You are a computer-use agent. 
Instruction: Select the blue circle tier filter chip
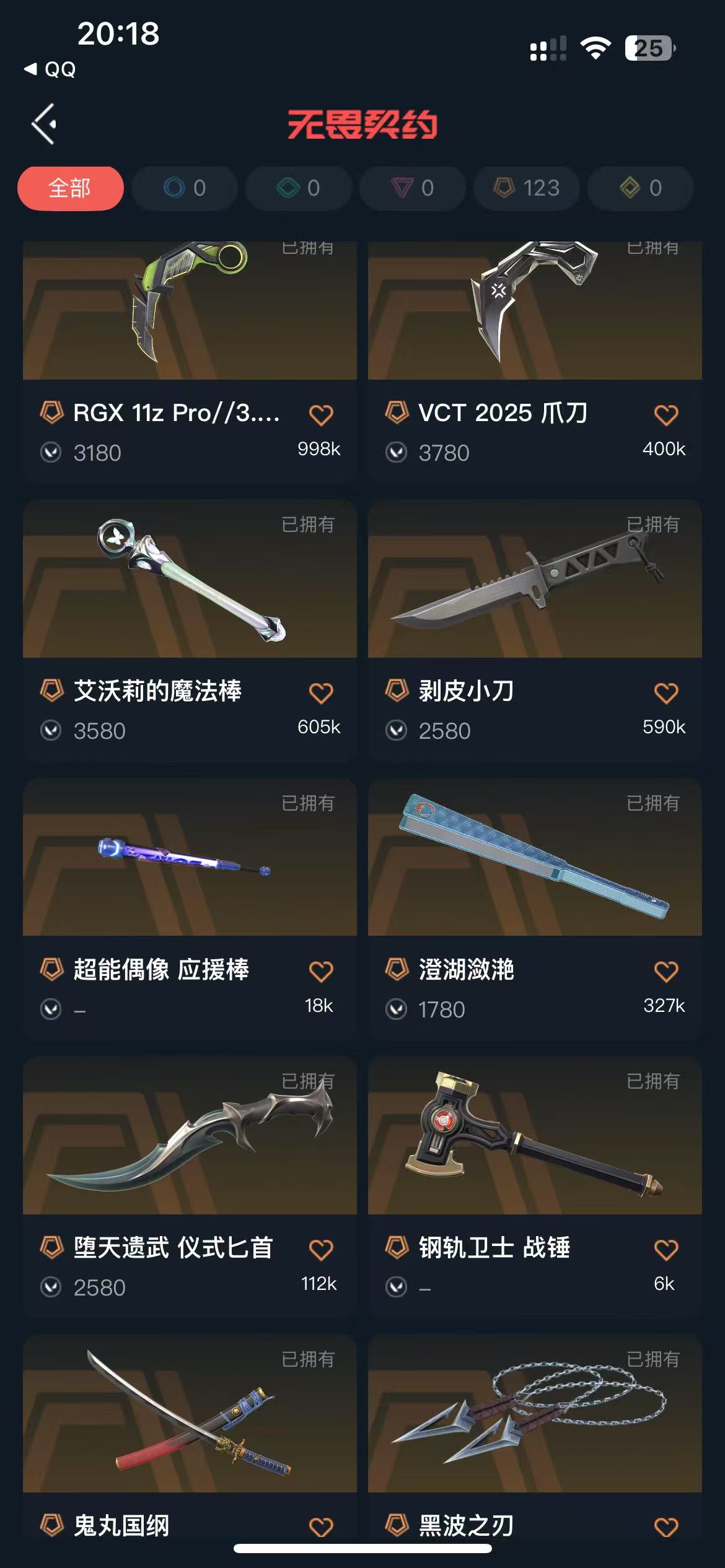coord(185,188)
